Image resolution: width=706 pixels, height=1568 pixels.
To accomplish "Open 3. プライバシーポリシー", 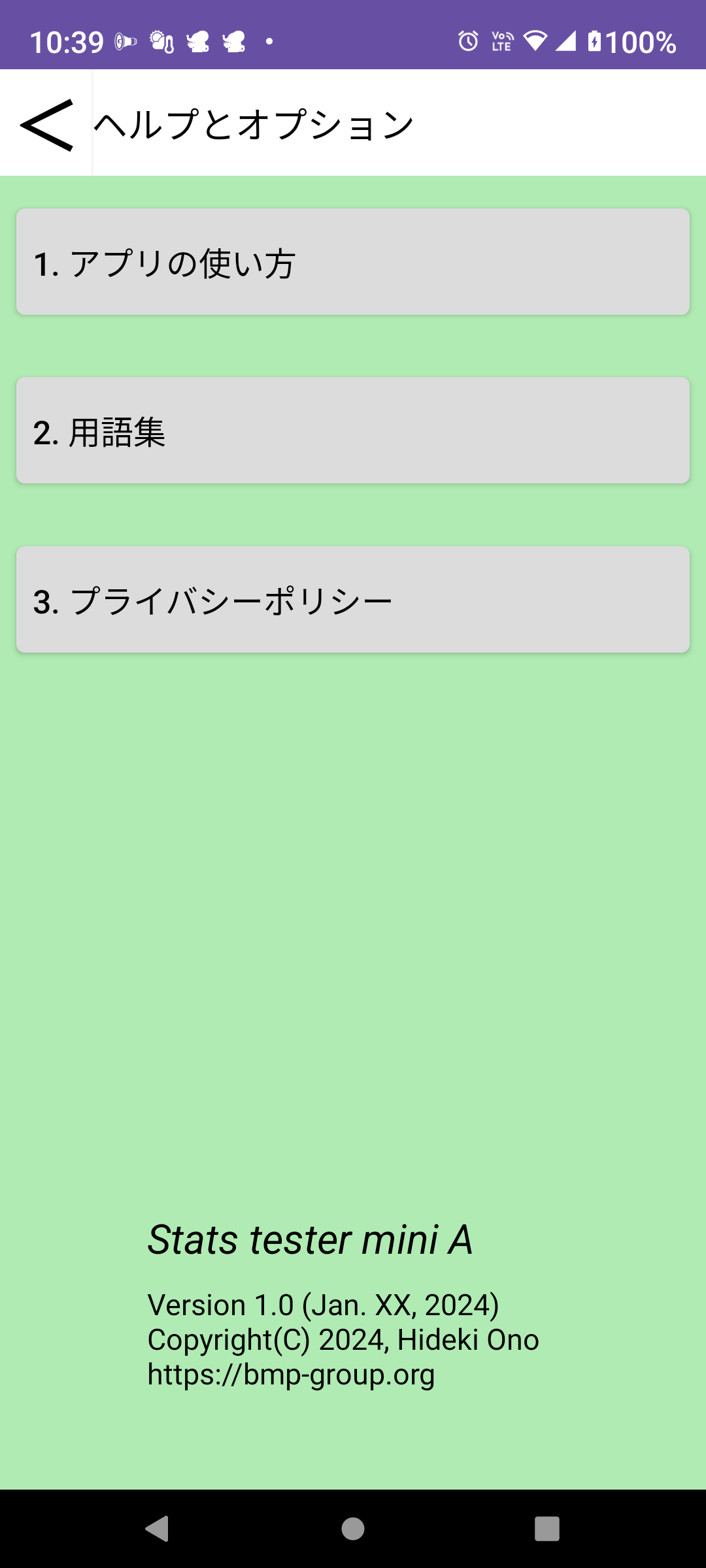I will (x=353, y=600).
